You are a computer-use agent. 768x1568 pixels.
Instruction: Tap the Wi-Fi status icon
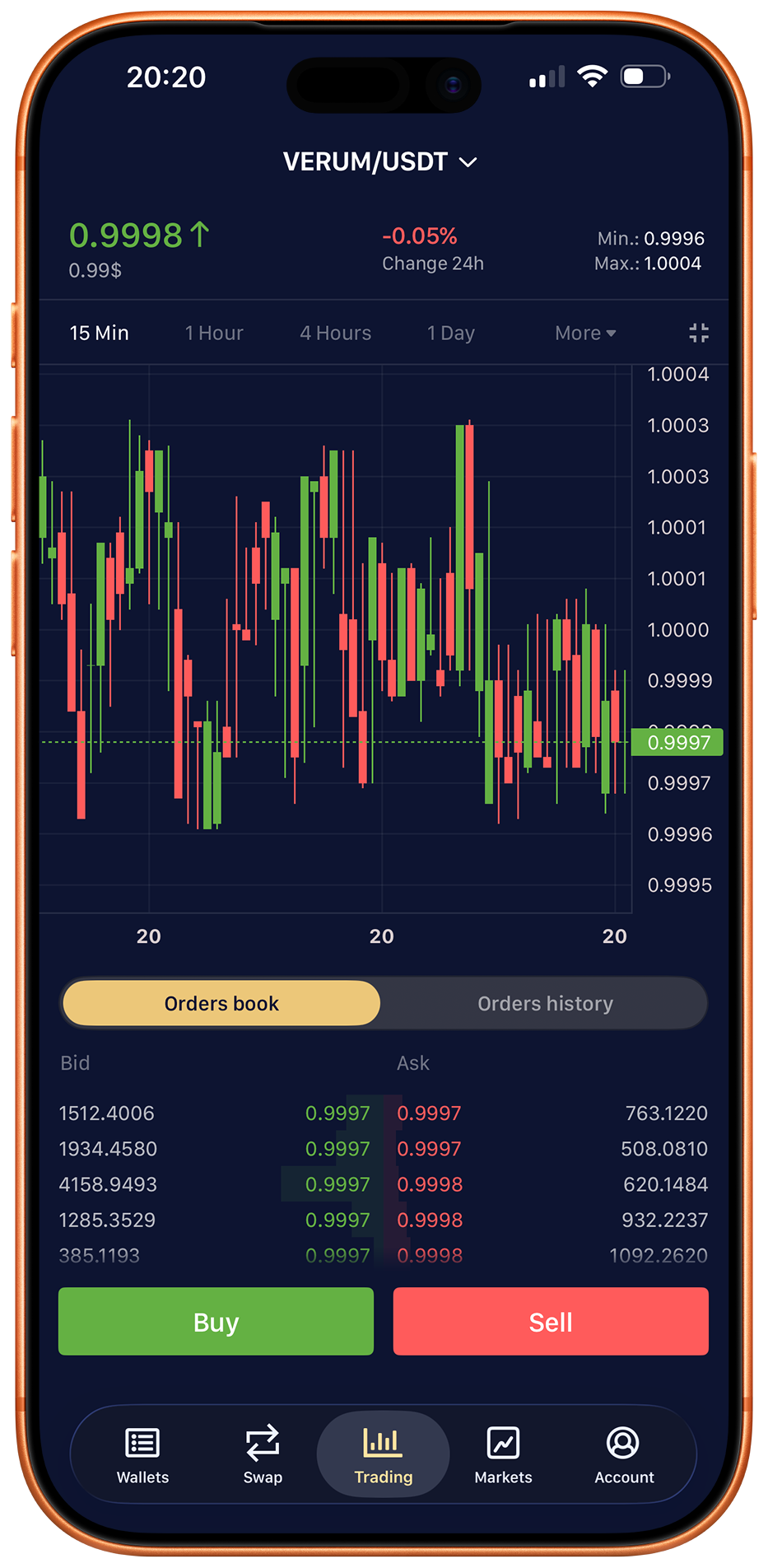pos(591,76)
